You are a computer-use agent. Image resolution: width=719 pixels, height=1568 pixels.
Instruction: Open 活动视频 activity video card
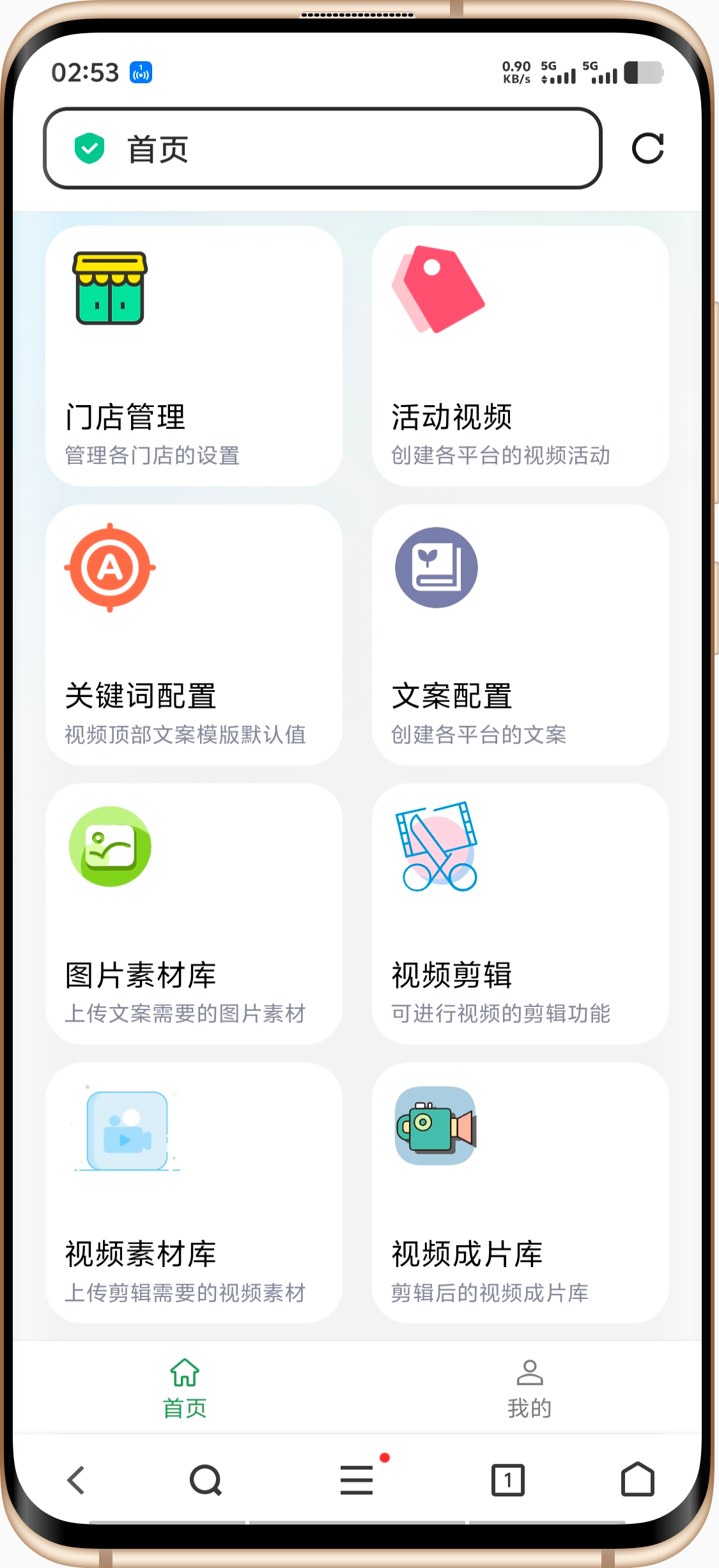click(x=520, y=356)
